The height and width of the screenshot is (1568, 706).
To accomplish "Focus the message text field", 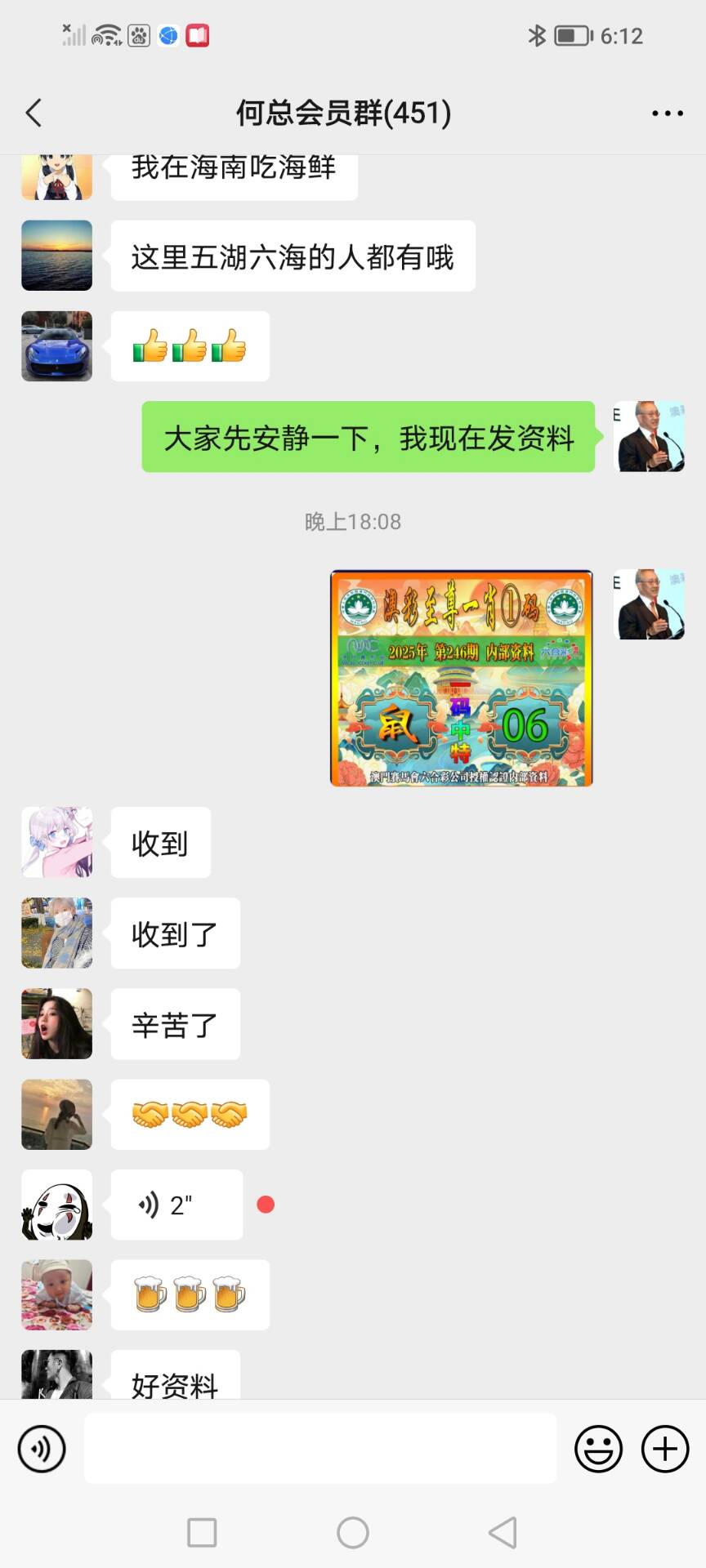I will (x=320, y=1449).
